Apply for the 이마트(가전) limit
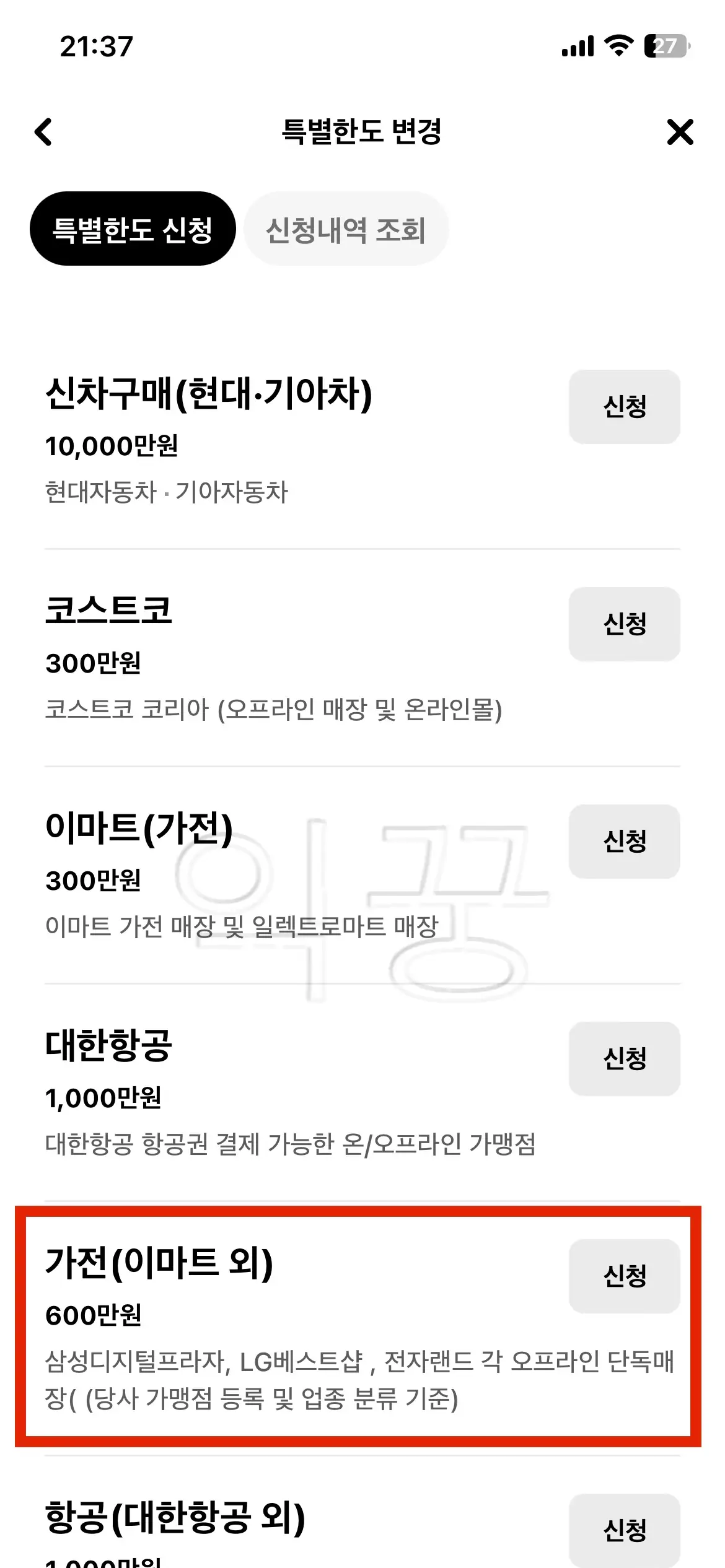The image size is (725, 1568). [x=623, y=840]
